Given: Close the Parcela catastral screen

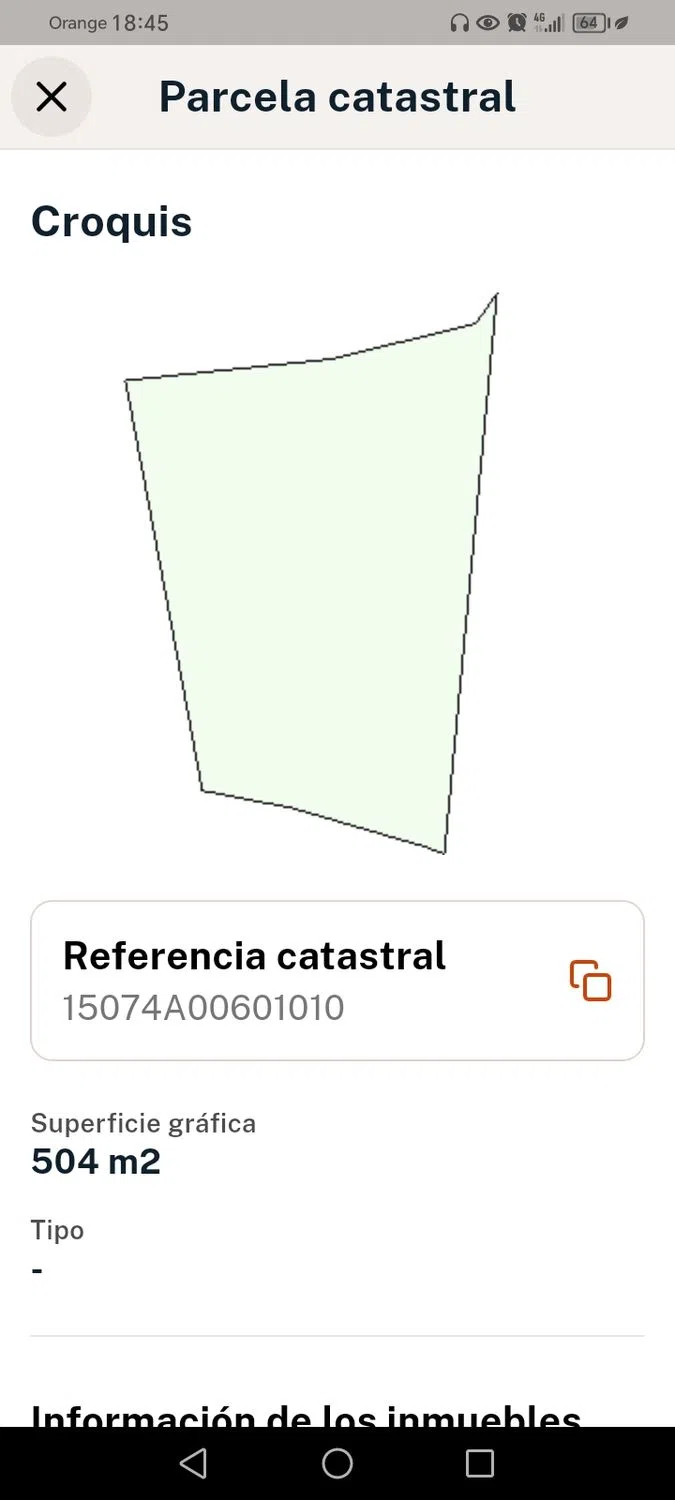Looking at the screenshot, I should [x=51, y=97].
